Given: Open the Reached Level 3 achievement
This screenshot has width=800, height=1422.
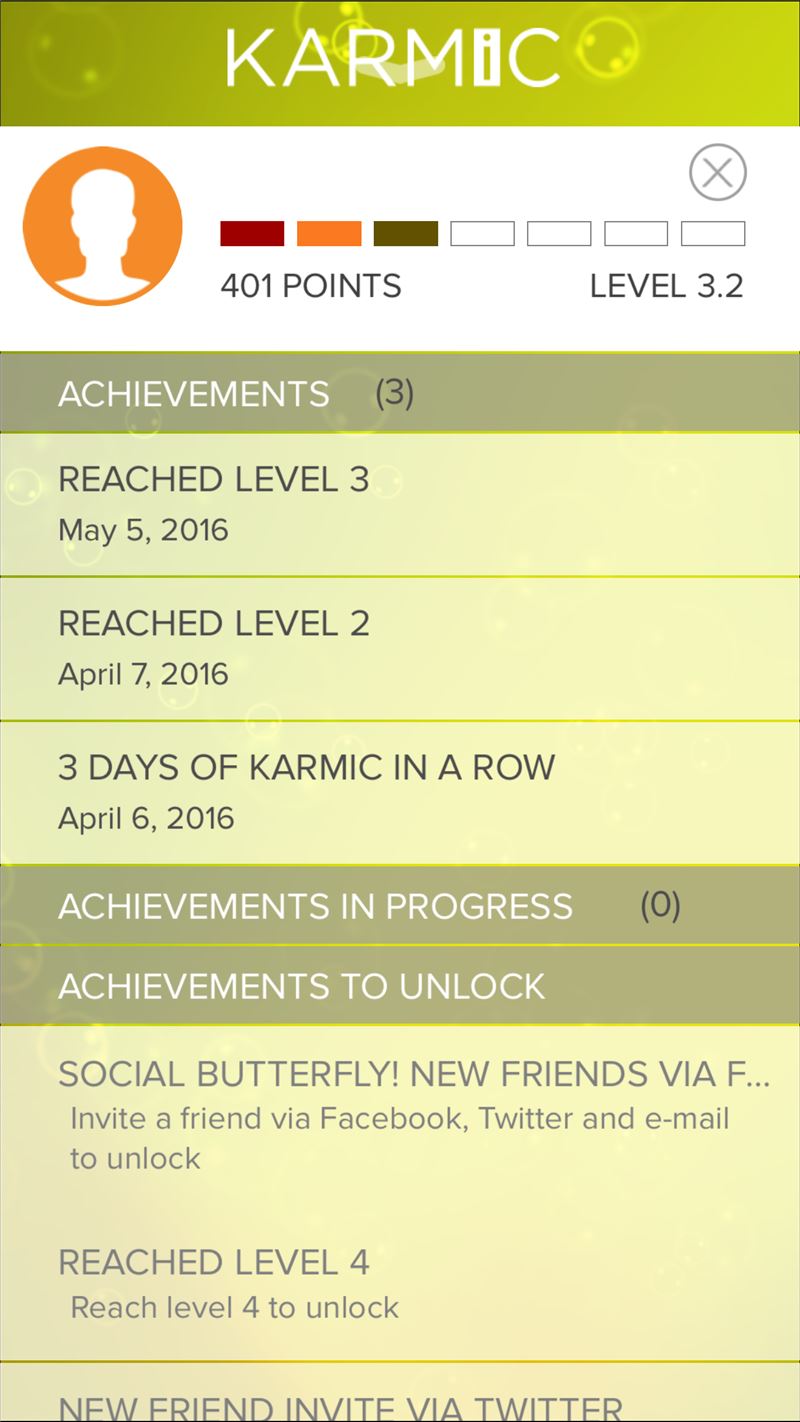Looking at the screenshot, I should [400, 505].
